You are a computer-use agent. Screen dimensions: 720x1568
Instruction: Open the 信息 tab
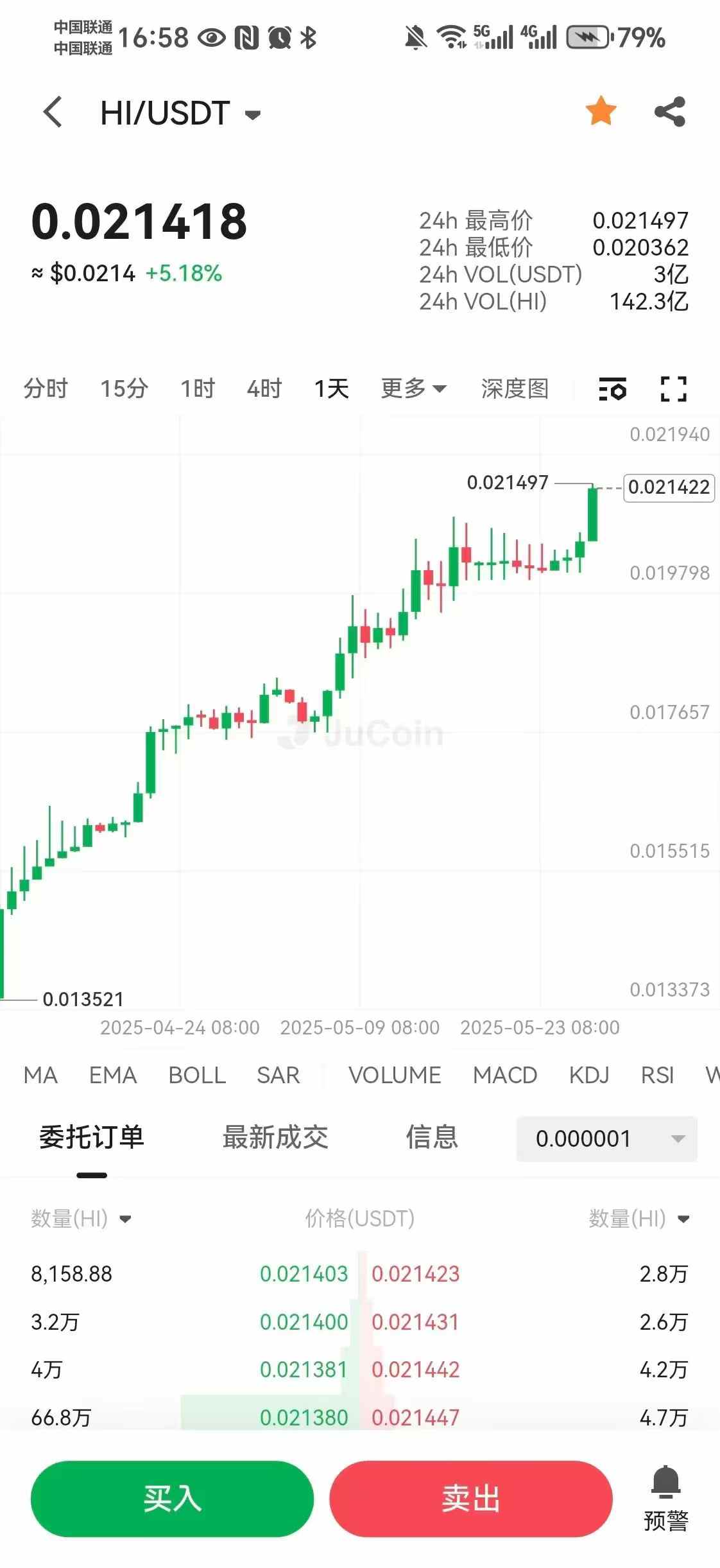(x=432, y=1137)
